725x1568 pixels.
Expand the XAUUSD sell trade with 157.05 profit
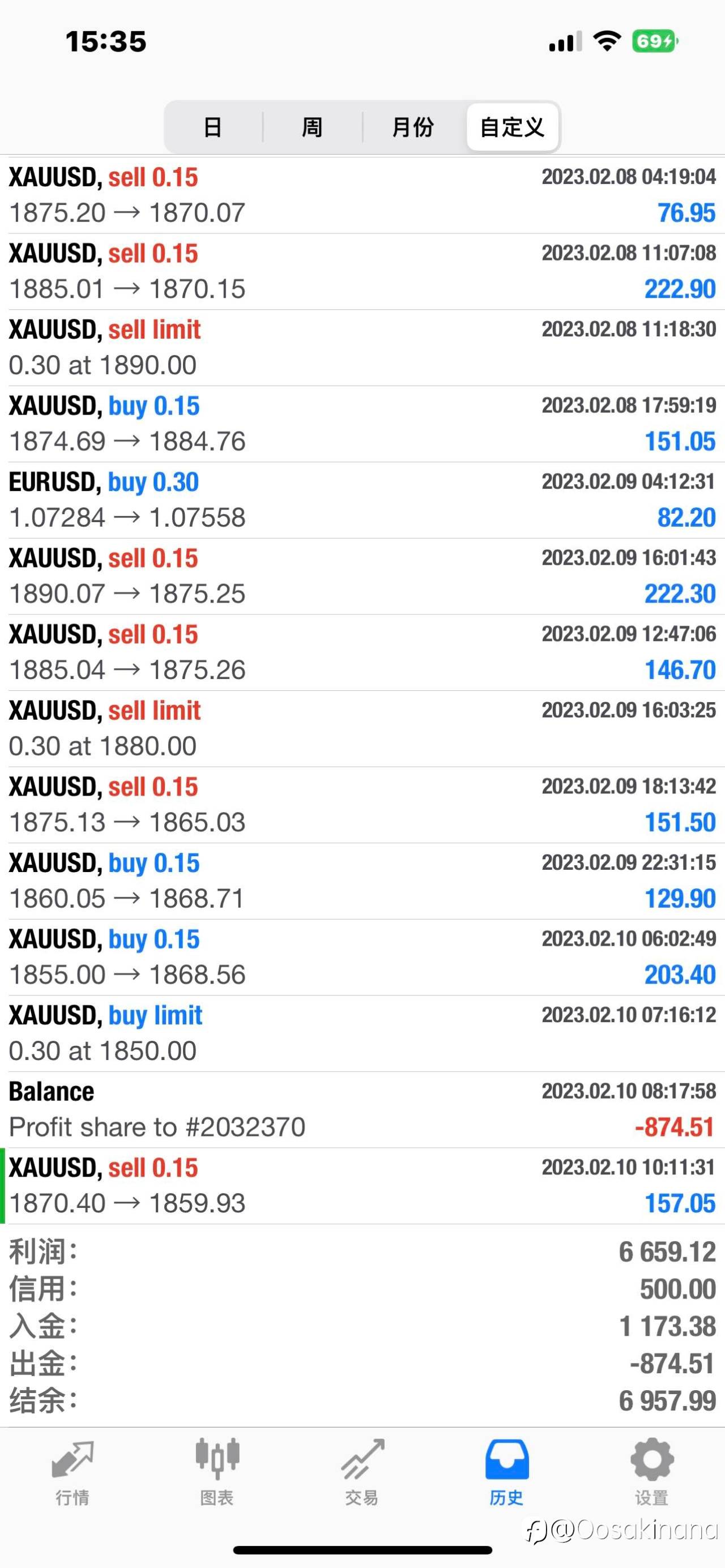(362, 1186)
